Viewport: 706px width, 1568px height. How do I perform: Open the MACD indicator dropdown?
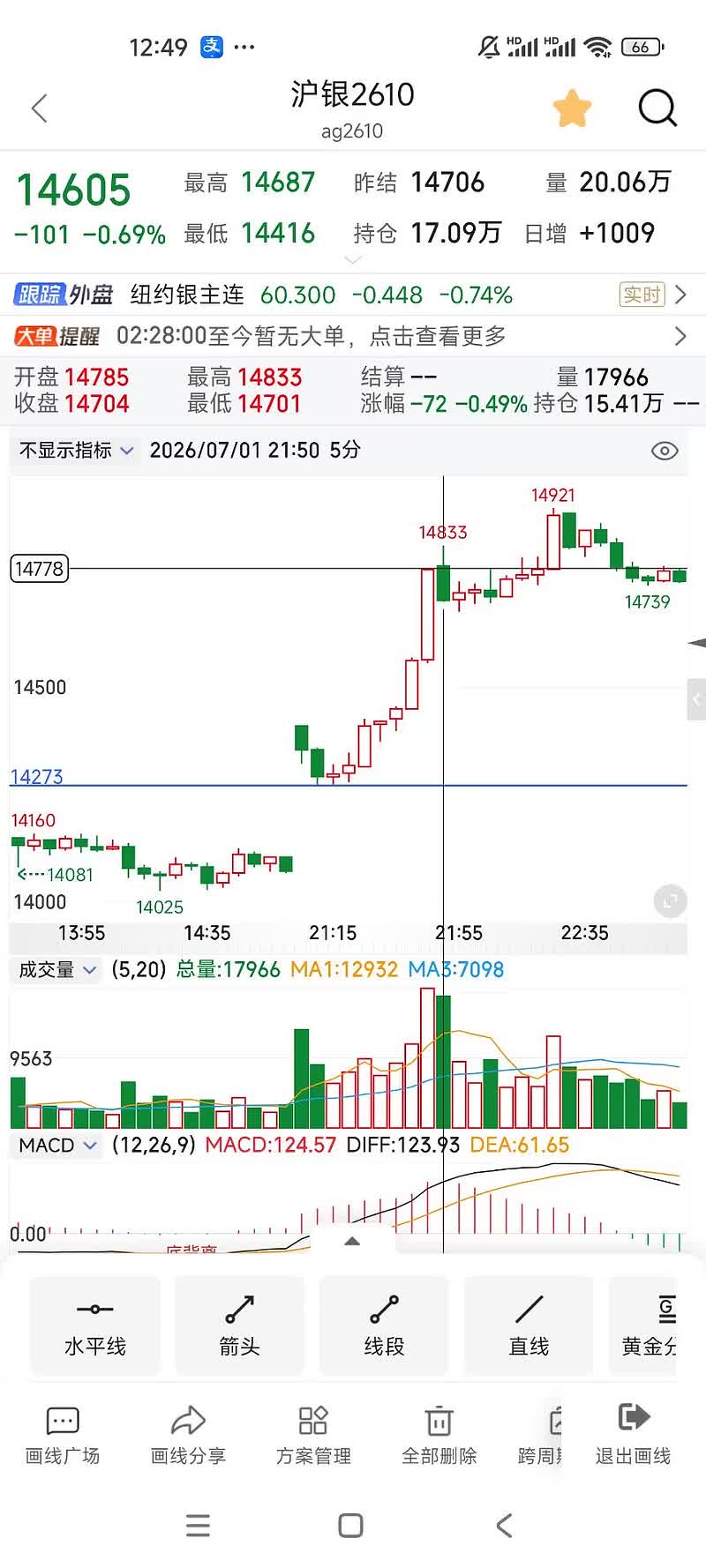point(56,1146)
